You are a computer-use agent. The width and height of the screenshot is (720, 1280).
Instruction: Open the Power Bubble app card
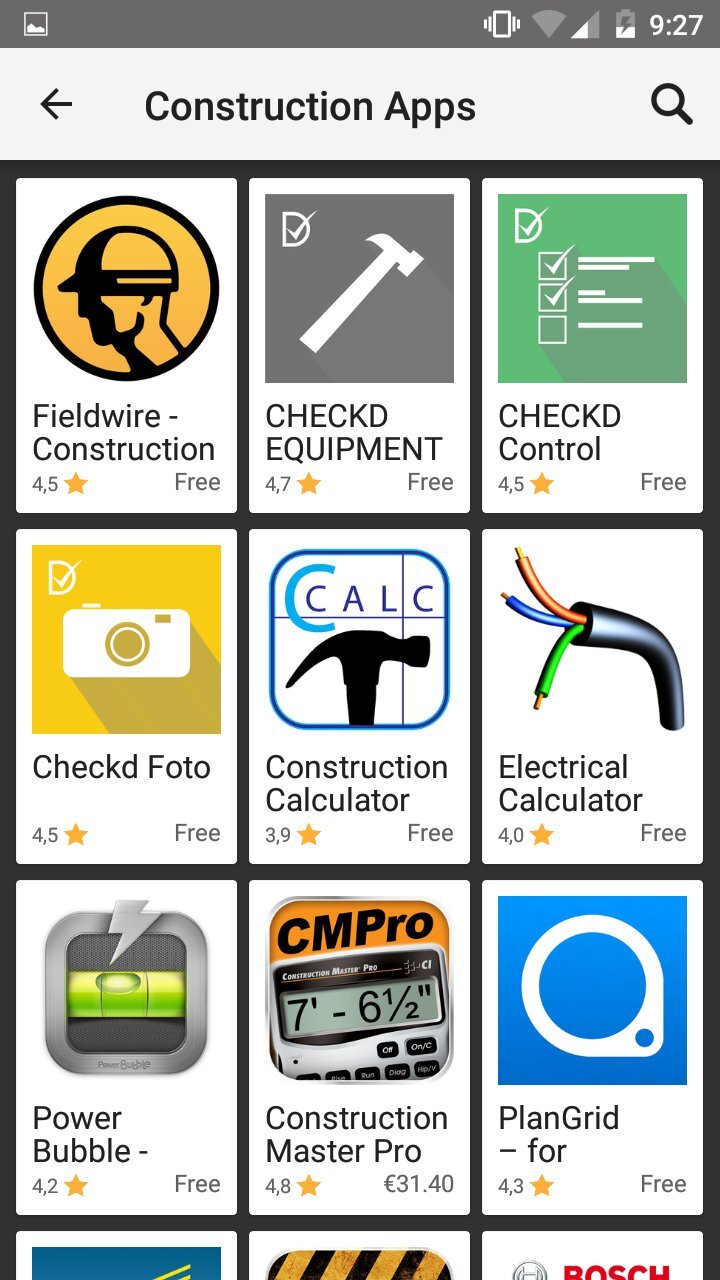[x=126, y=1047]
